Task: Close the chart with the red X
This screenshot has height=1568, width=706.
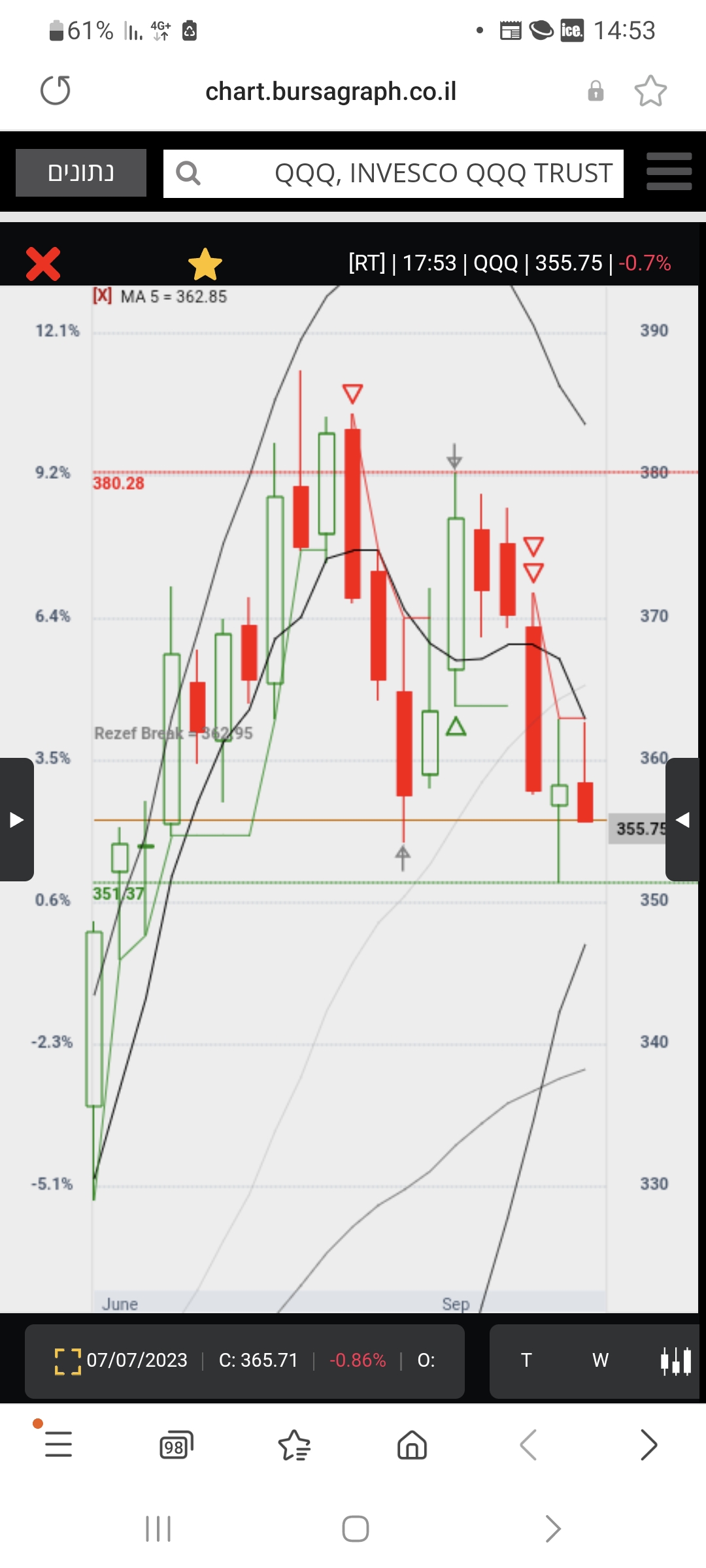Action: pos(43,264)
